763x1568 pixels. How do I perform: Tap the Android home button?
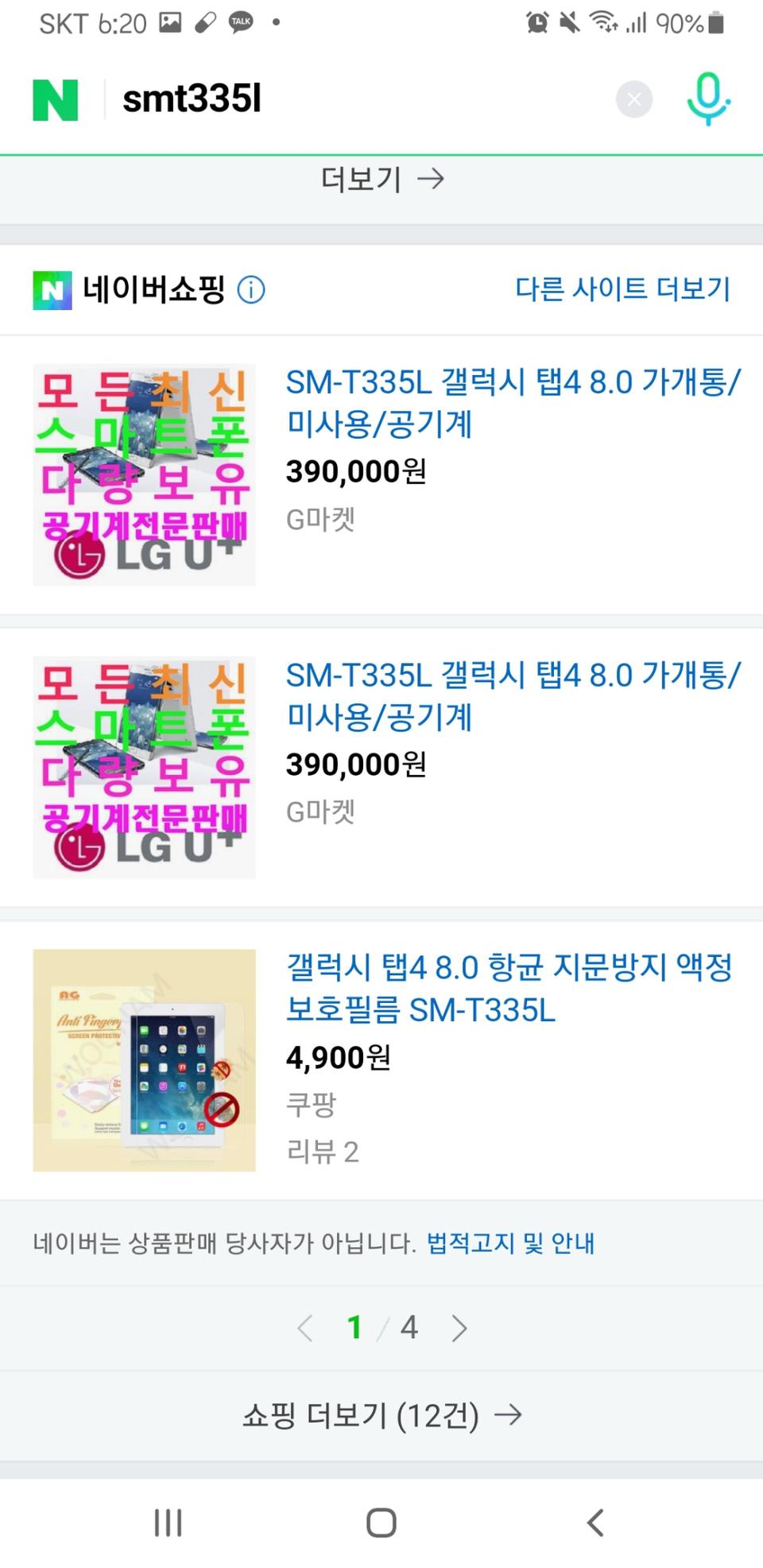[x=381, y=1523]
